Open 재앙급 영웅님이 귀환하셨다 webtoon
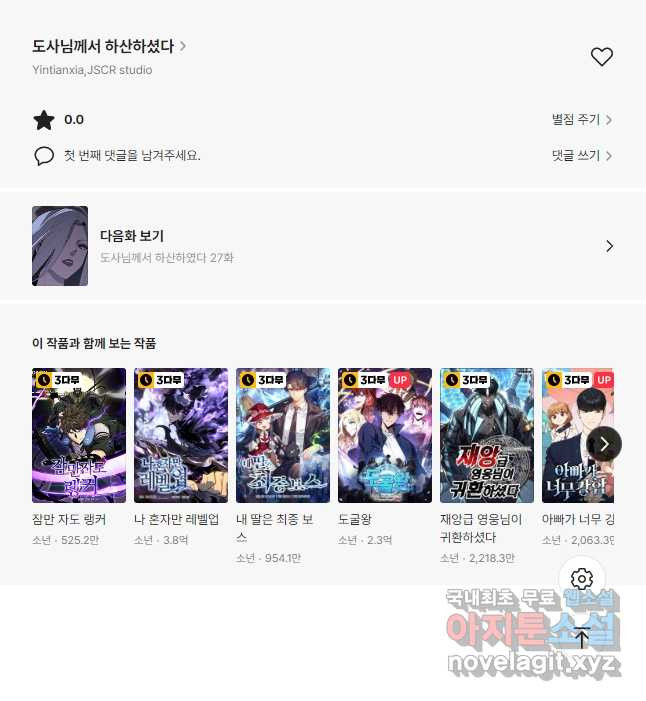Image resolution: width=646 pixels, height=701 pixels. click(x=487, y=435)
